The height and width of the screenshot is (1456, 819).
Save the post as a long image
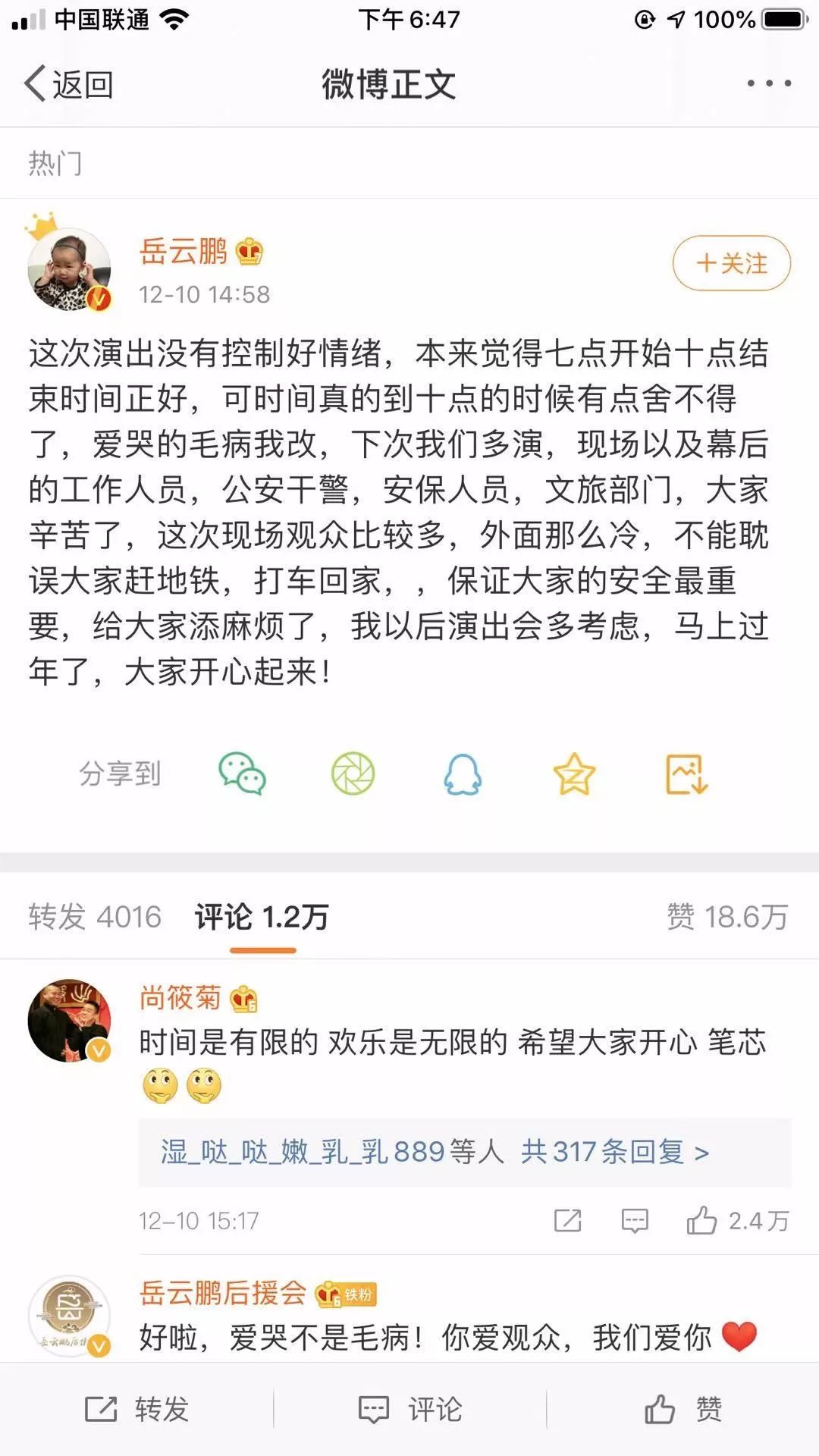coord(686,773)
